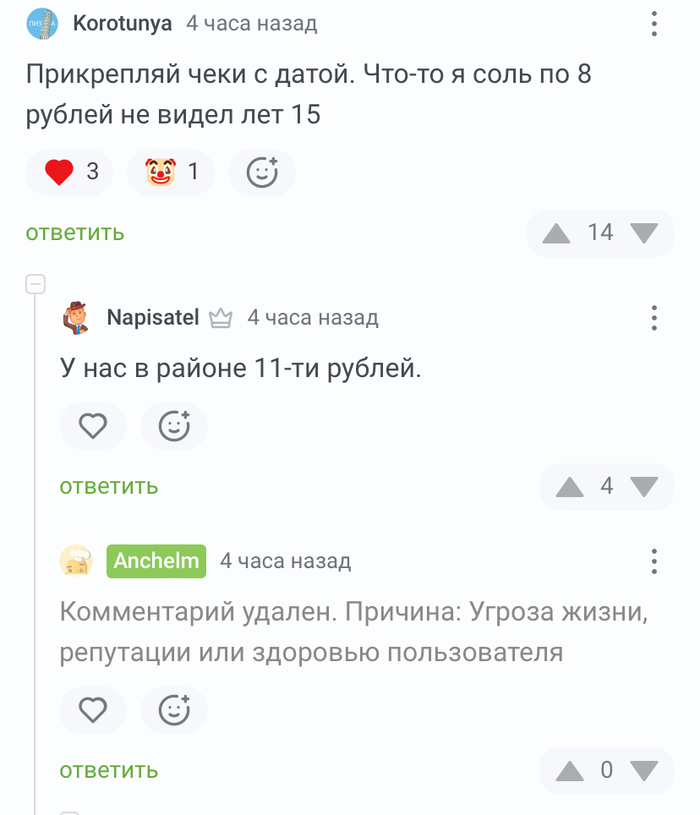
Task: Open Korotunya's profile
Action: click(x=122, y=24)
